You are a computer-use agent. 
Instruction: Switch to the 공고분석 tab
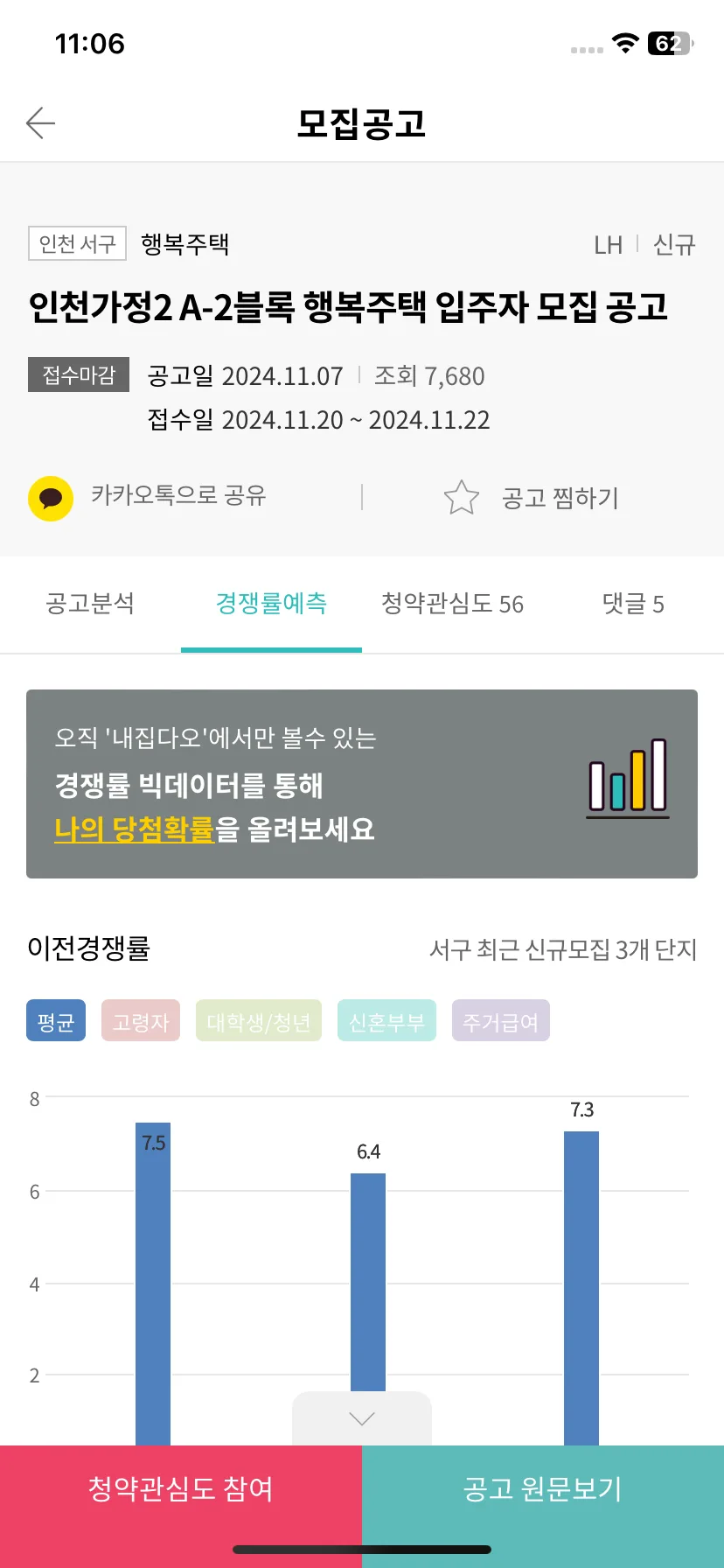coord(90,604)
